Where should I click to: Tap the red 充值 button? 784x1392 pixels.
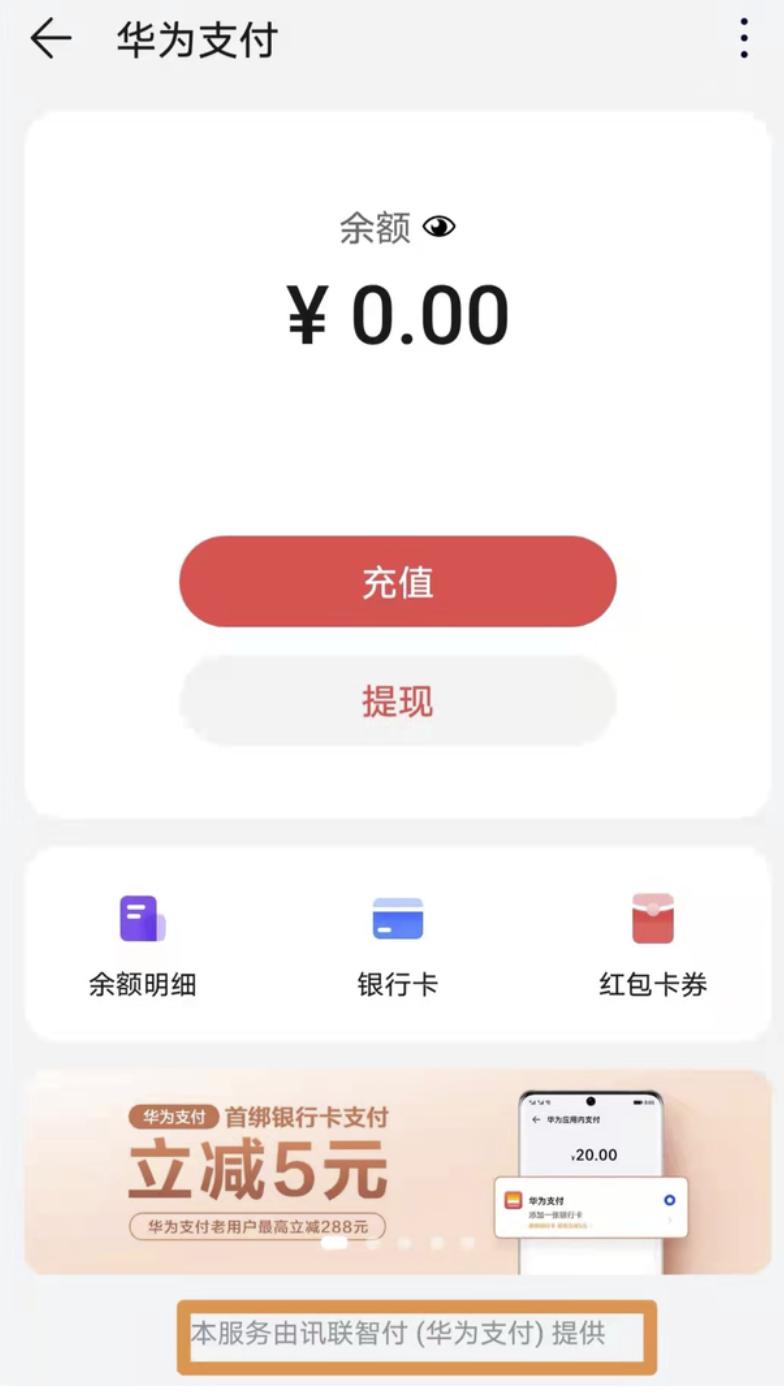point(397,582)
